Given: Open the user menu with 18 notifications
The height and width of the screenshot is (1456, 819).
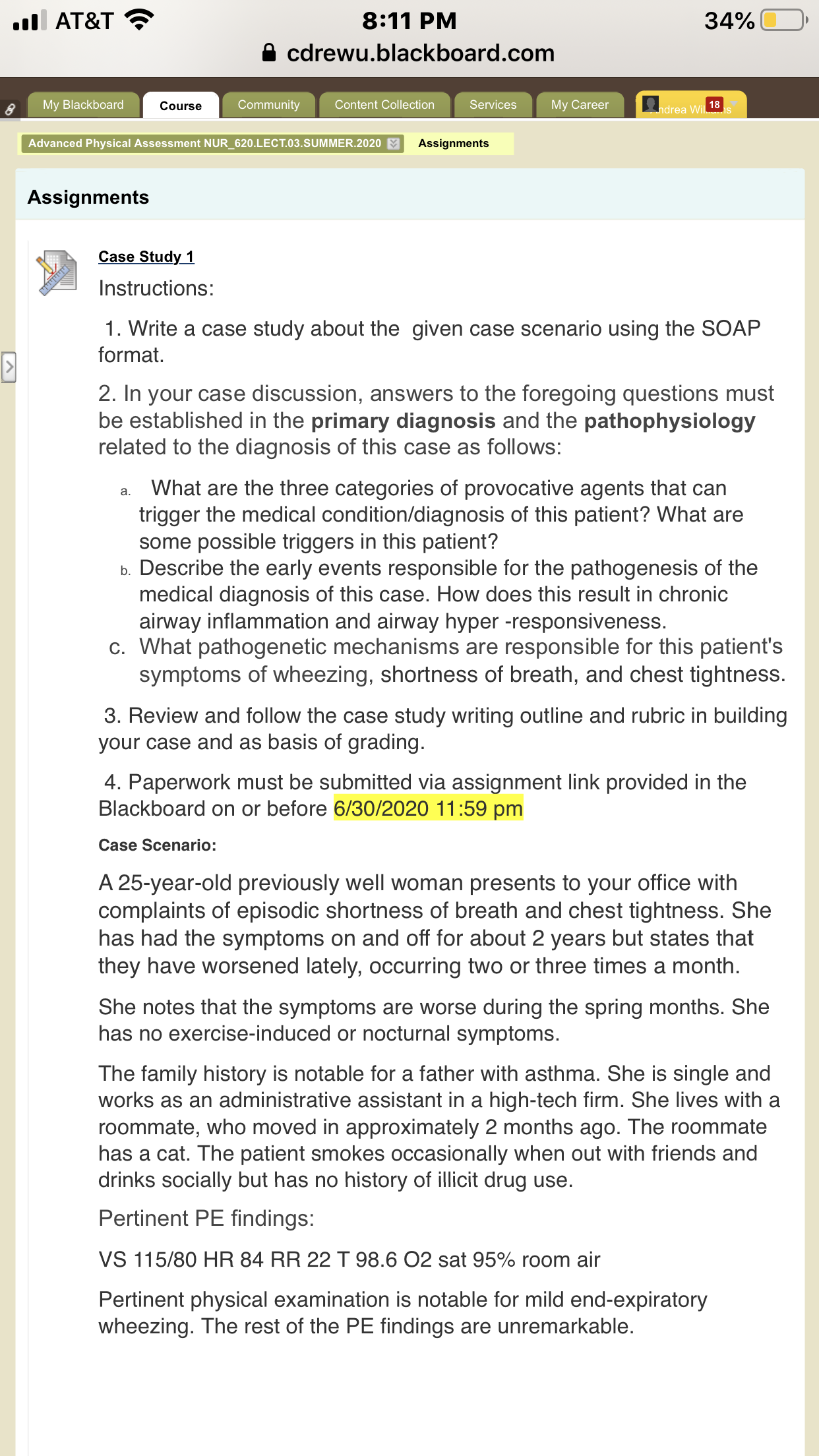Looking at the screenshot, I should click(691, 105).
